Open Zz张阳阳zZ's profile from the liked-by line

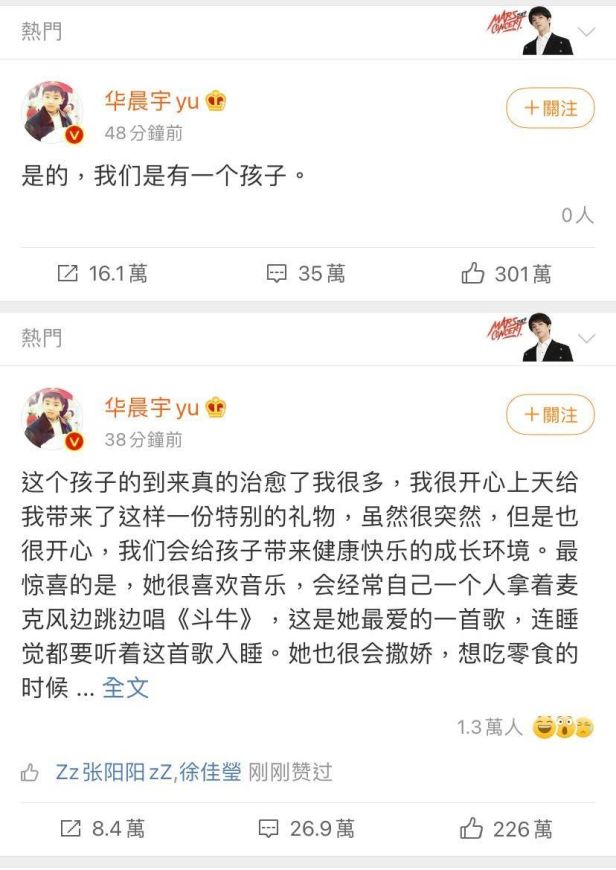pyautogui.click(x=113, y=772)
